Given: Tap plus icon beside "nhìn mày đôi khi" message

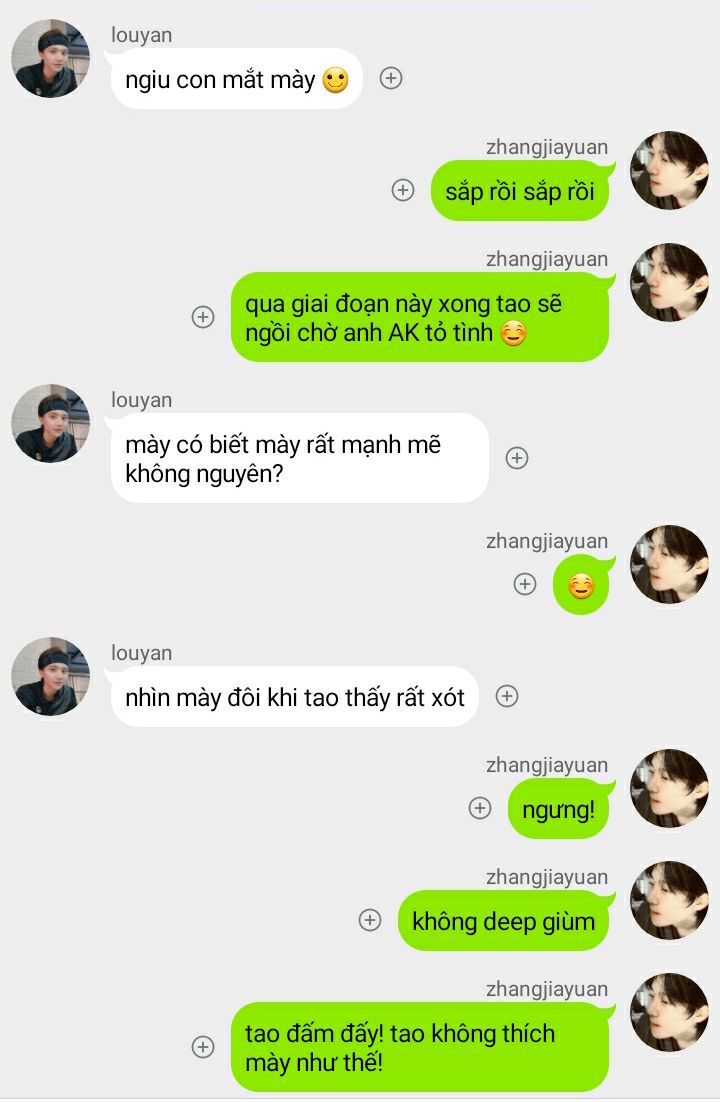Looking at the screenshot, I should pyautogui.click(x=507, y=696).
